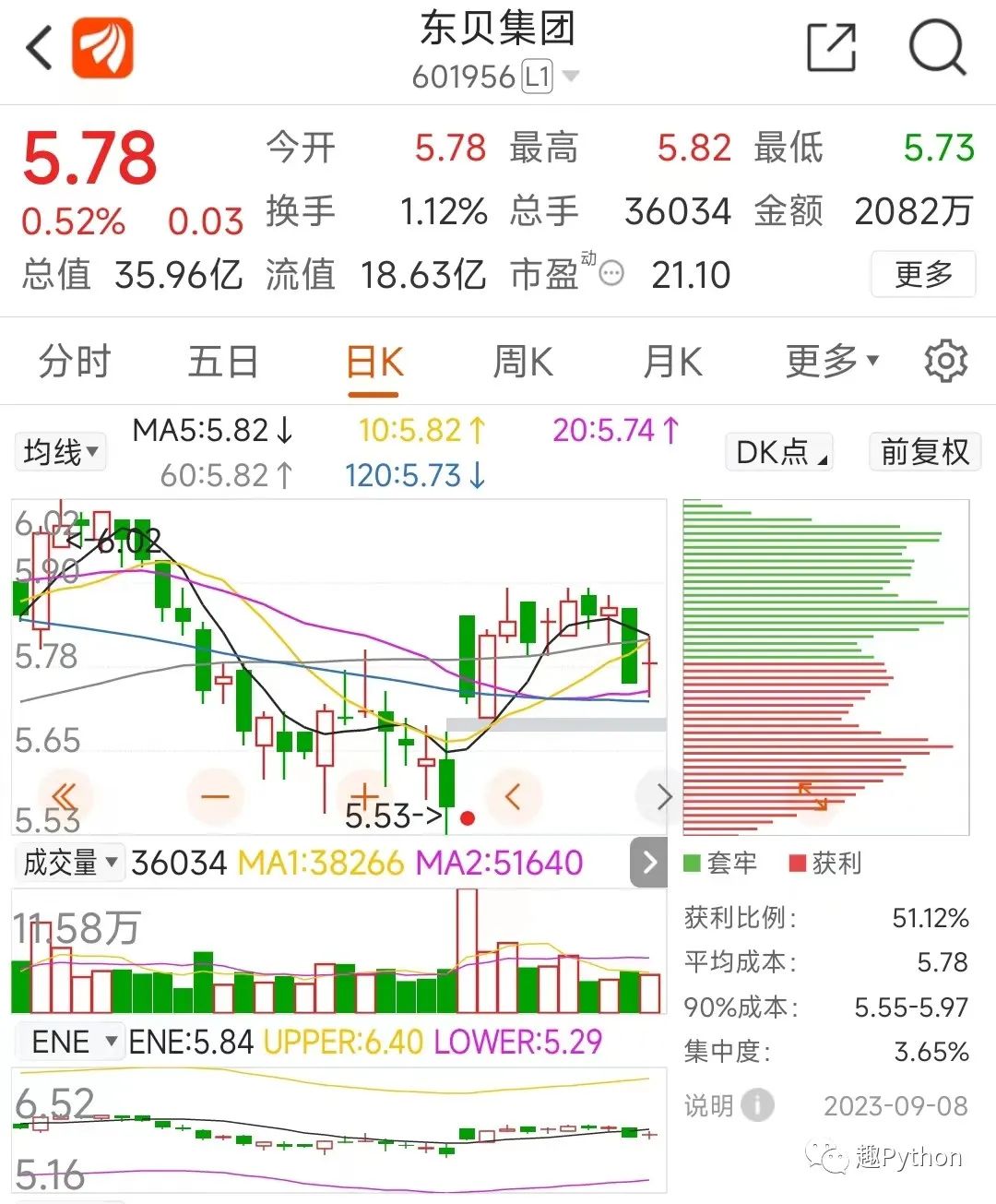Viewport: 996px width, 1204px height.
Task: Open the DK点 option
Action: 780,452
